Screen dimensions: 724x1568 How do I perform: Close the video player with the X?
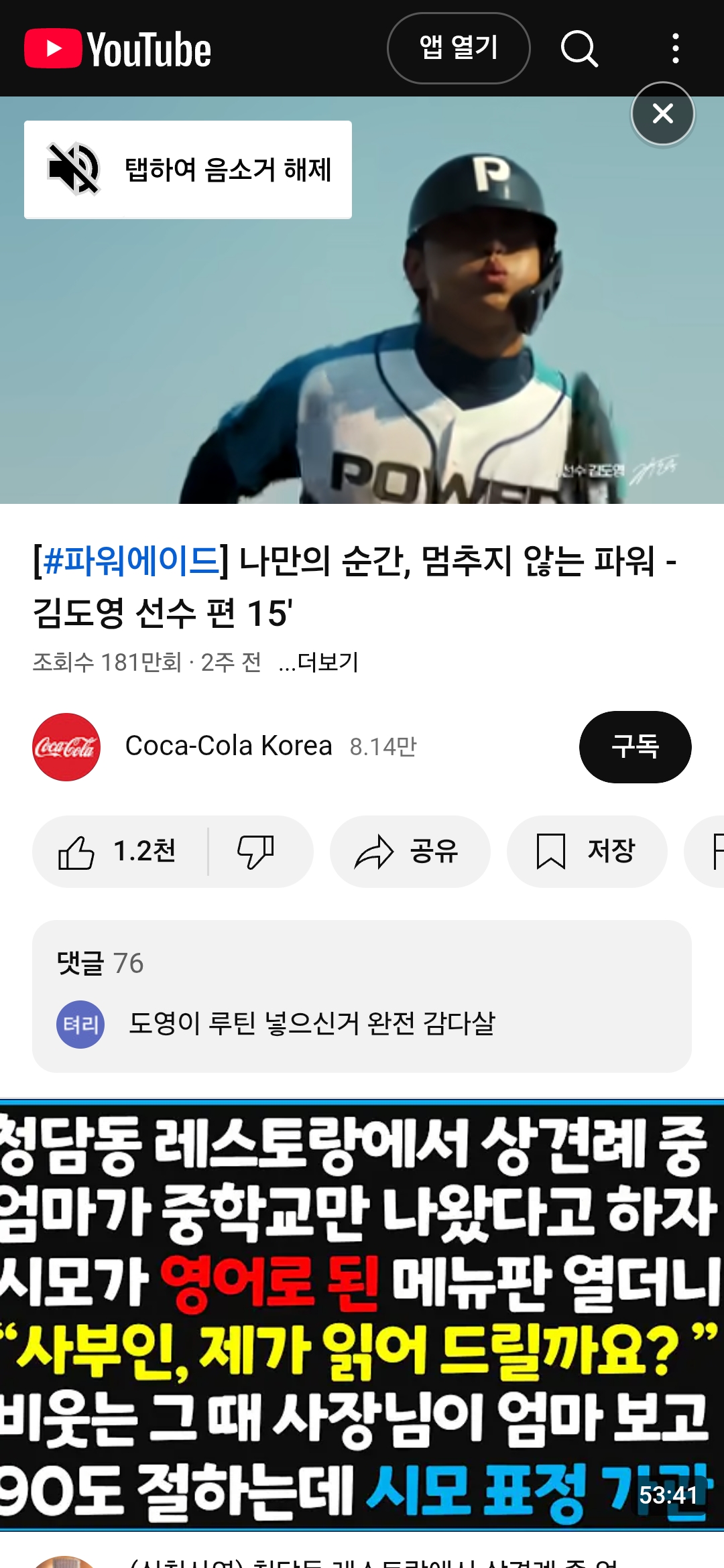(x=663, y=113)
